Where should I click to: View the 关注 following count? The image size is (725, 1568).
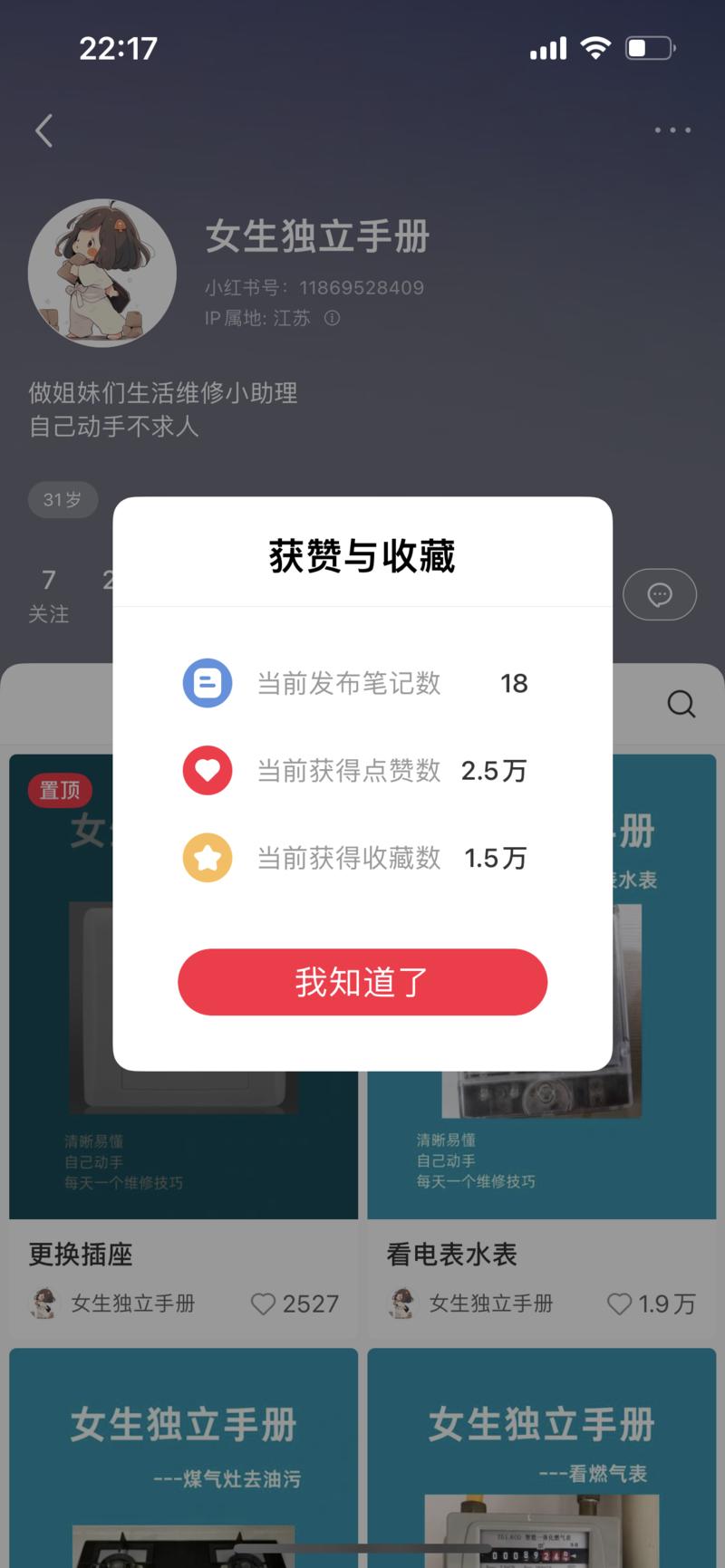(x=49, y=593)
